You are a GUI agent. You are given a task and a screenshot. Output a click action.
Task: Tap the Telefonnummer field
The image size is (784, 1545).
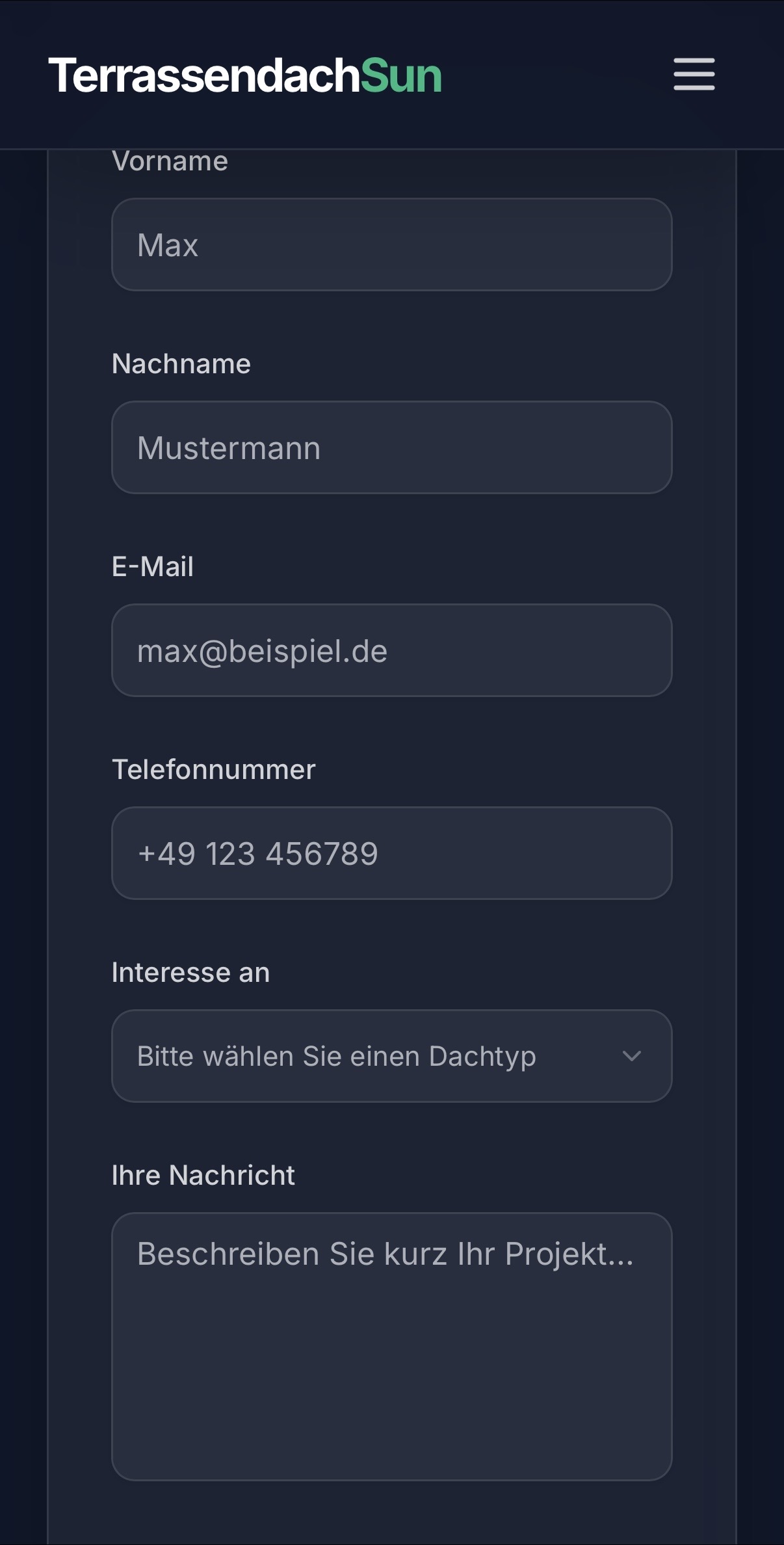(391, 853)
